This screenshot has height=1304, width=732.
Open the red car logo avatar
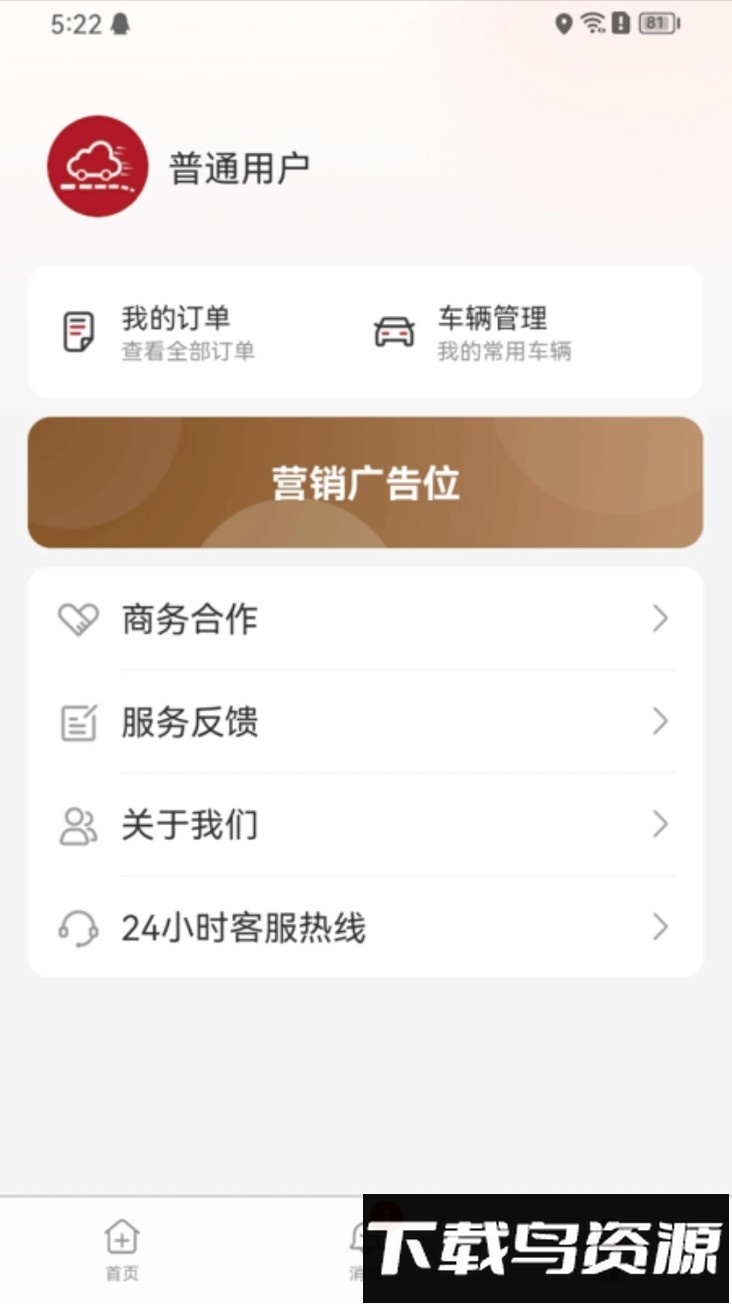click(x=97, y=167)
